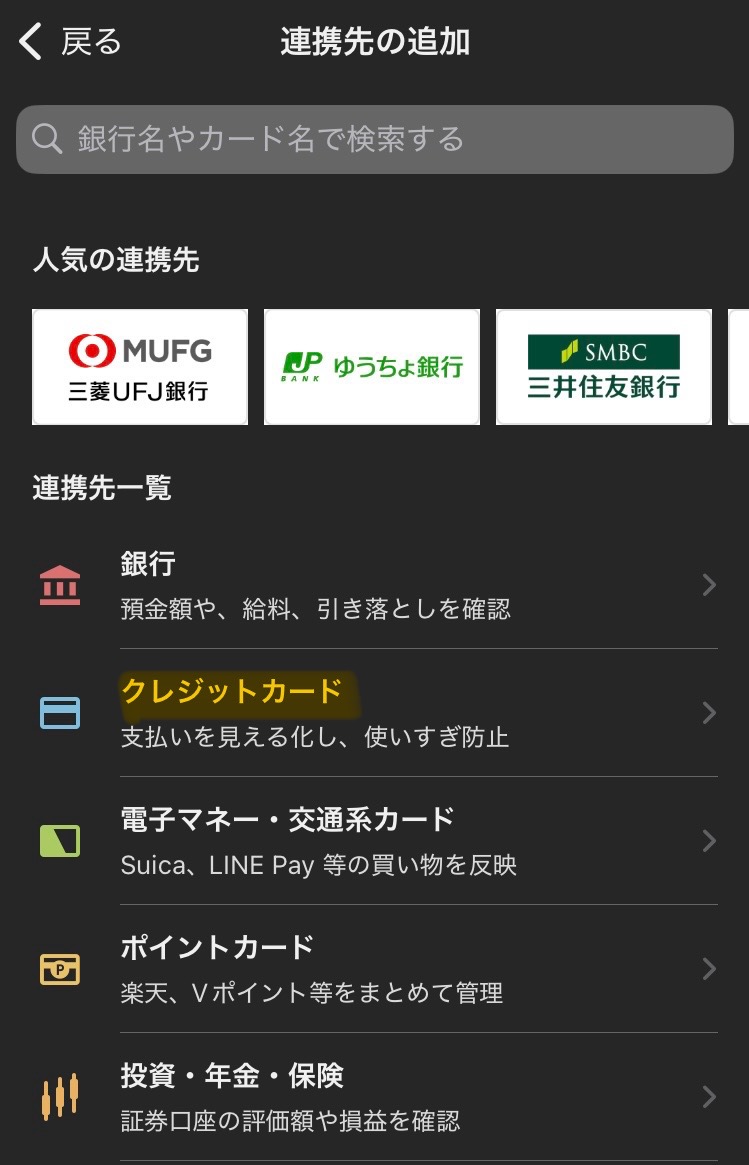The image size is (749, 1165).
Task: Tap the 投資・年金・保険 chart icon
Action: click(59, 1097)
